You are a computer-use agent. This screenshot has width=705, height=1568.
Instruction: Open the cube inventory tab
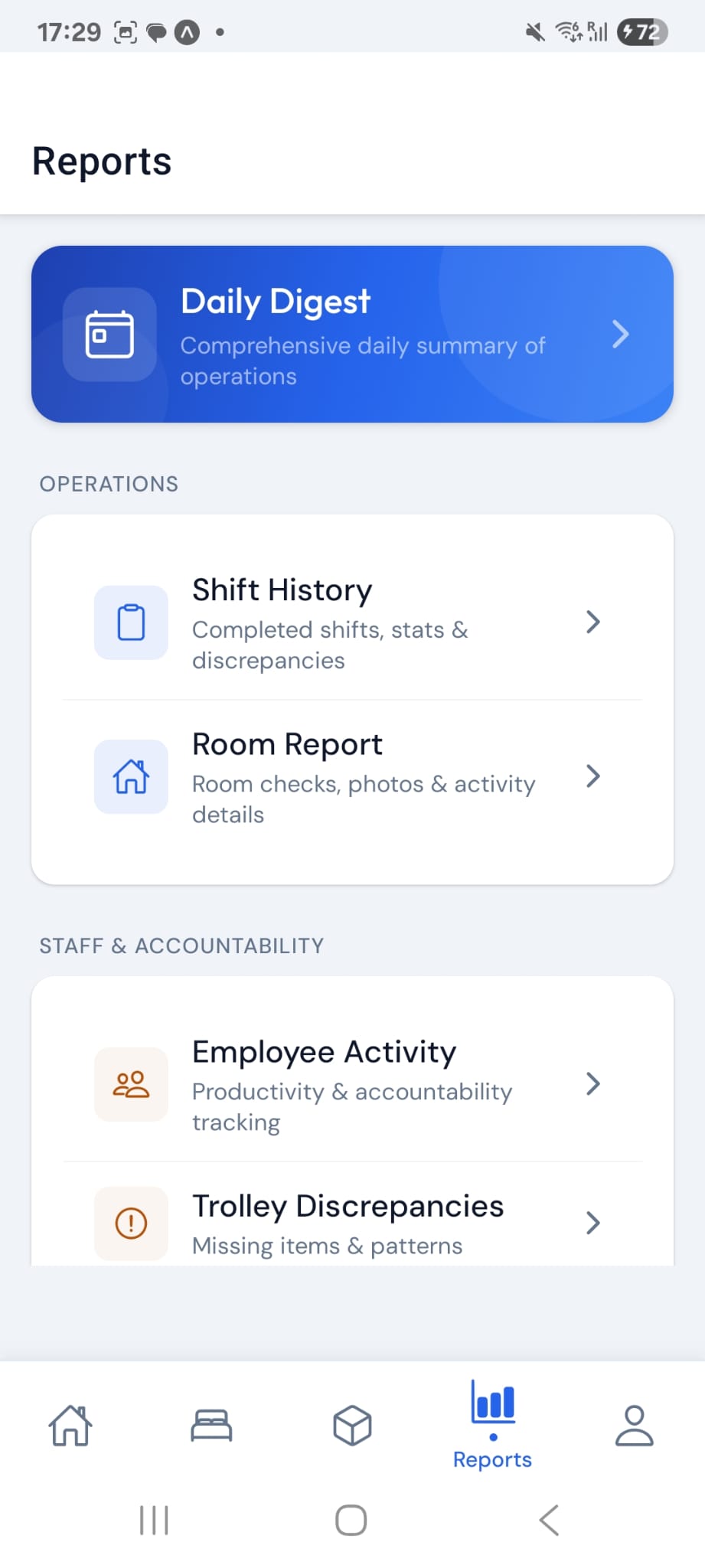coord(352,1426)
